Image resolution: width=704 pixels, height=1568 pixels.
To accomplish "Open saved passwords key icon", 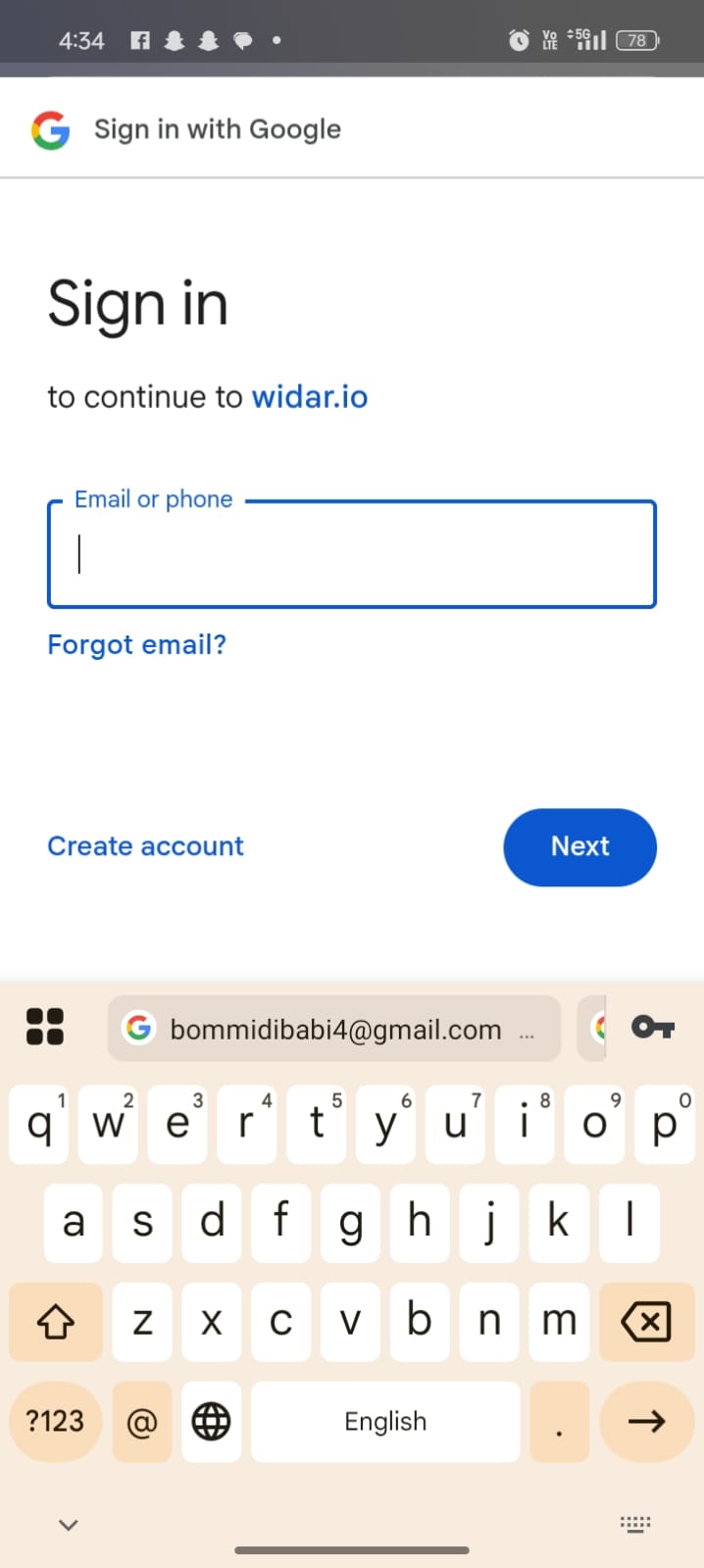I will 652,1028.
